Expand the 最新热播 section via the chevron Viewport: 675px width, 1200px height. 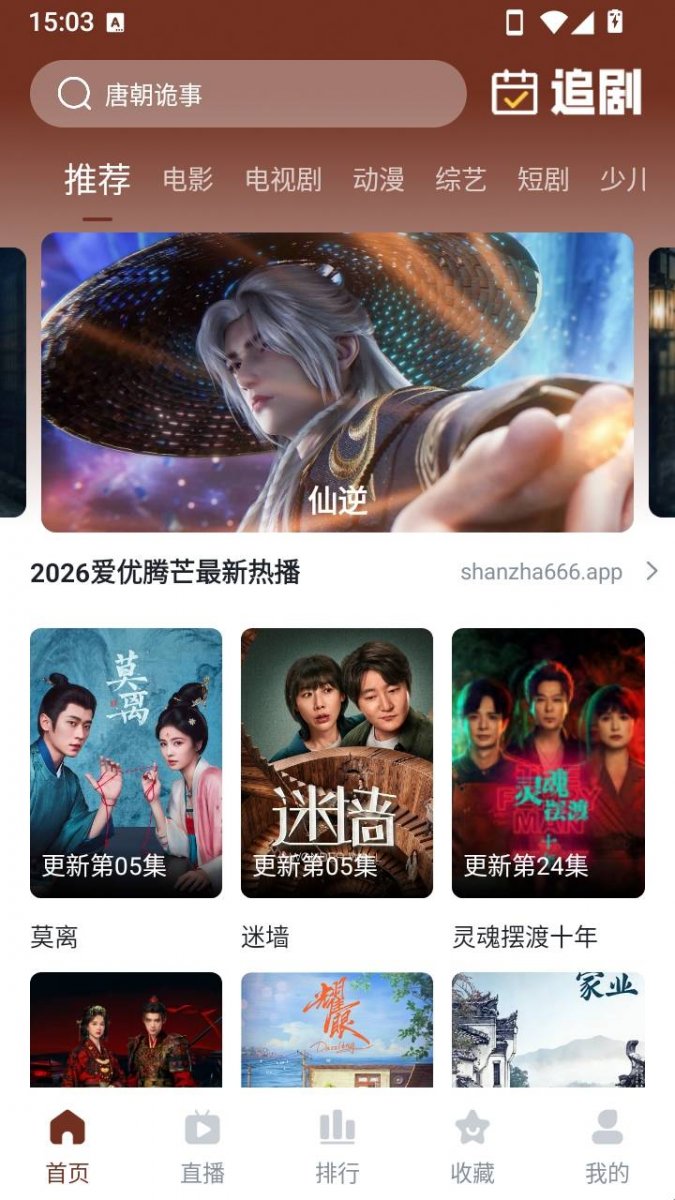652,571
